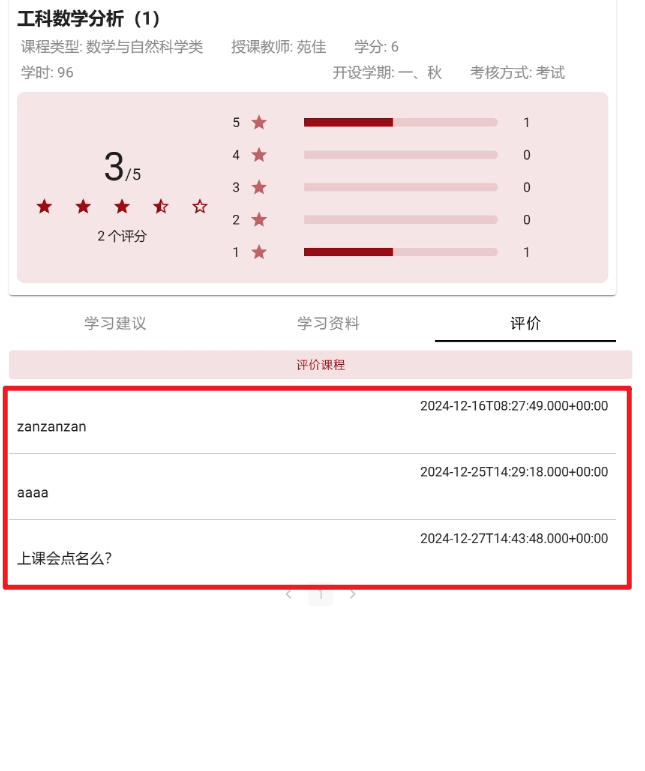Image resolution: width=645 pixels, height=771 pixels.
Task: Select page 1 in pagination
Action: (x=320, y=595)
